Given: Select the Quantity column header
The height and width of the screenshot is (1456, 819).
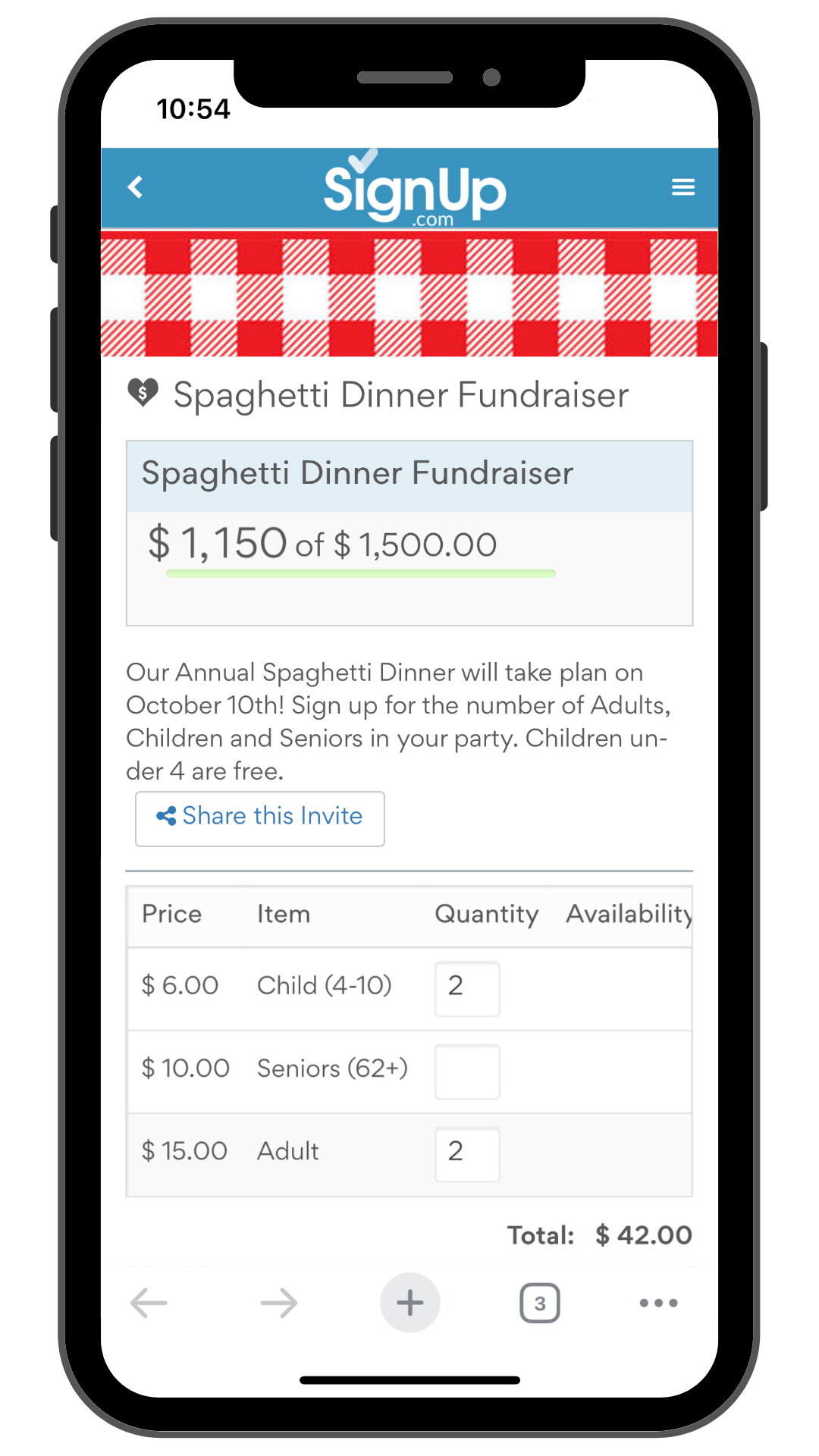Looking at the screenshot, I should tap(486, 914).
